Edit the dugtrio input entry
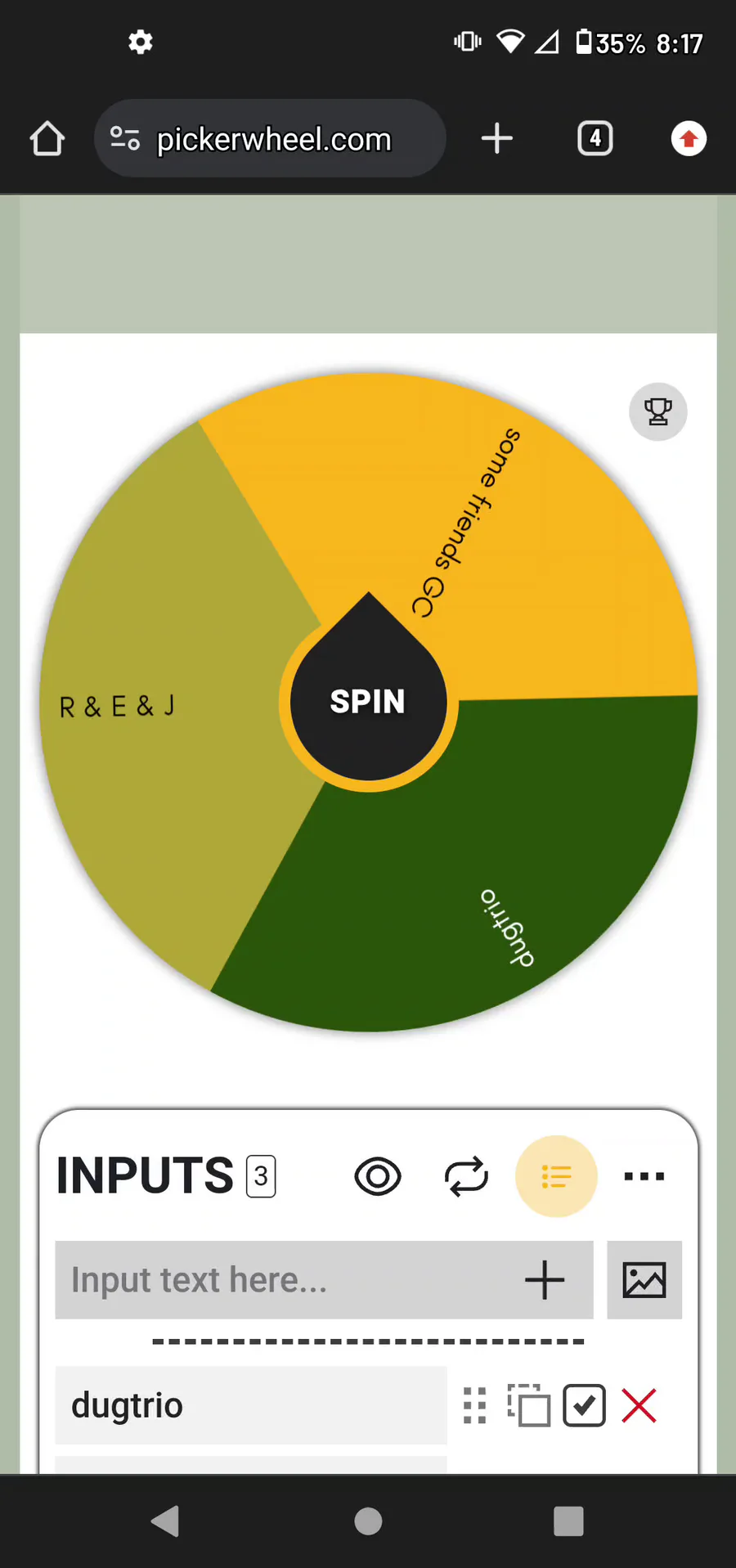The width and height of the screenshot is (736, 1568). pos(250,1405)
